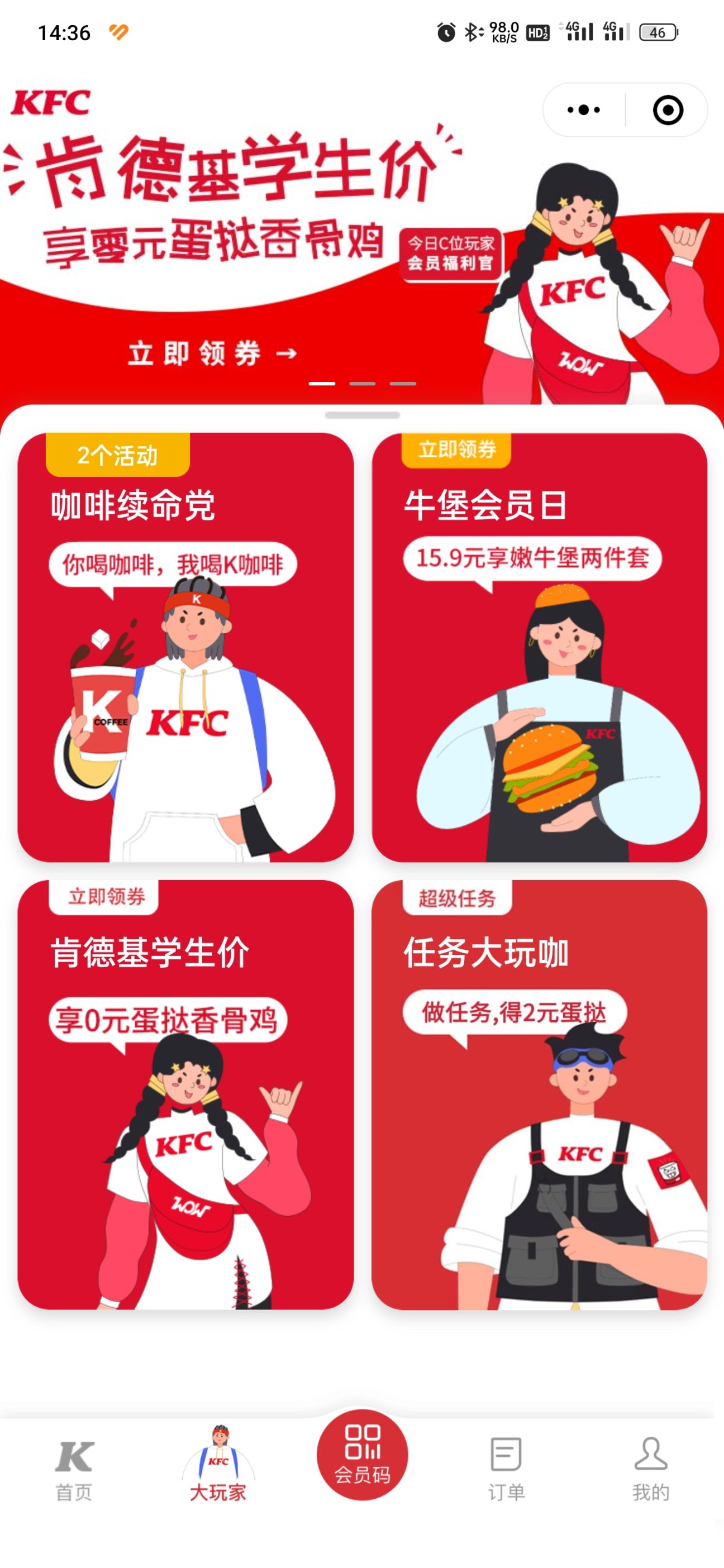Open the 肯德基学生价 card
This screenshot has width=724, height=1568.
click(x=185, y=1094)
